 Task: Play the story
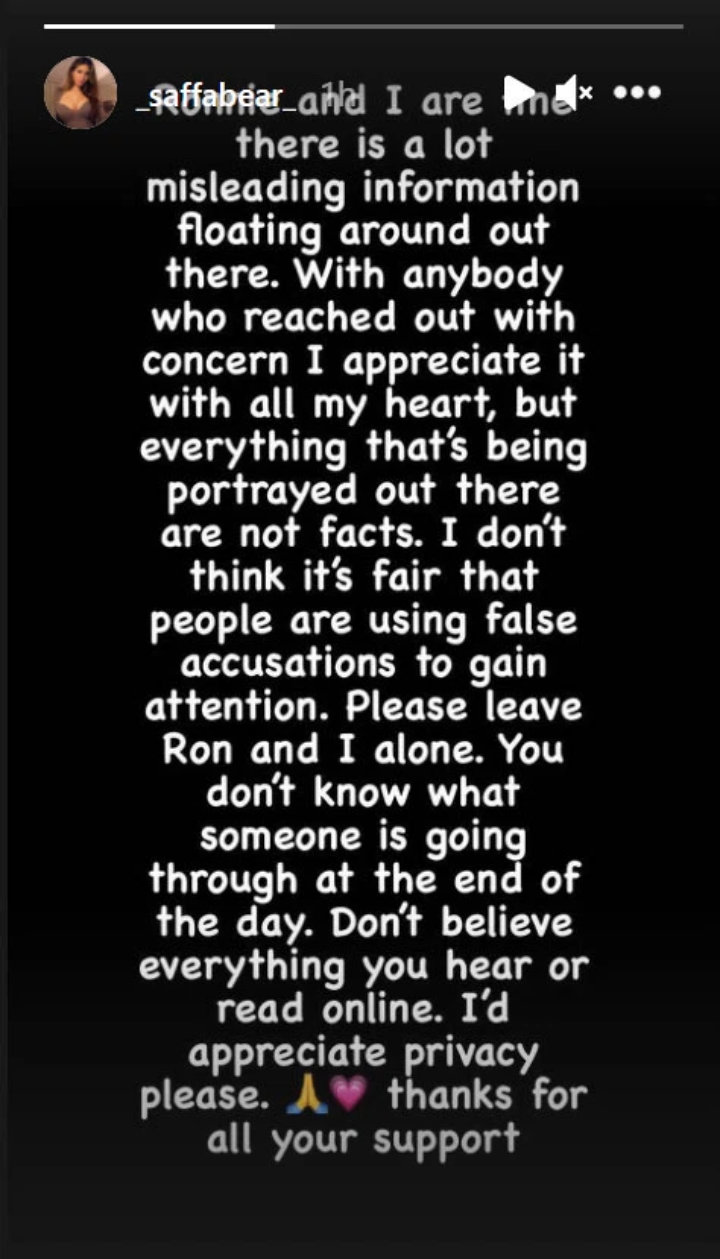pos(519,93)
